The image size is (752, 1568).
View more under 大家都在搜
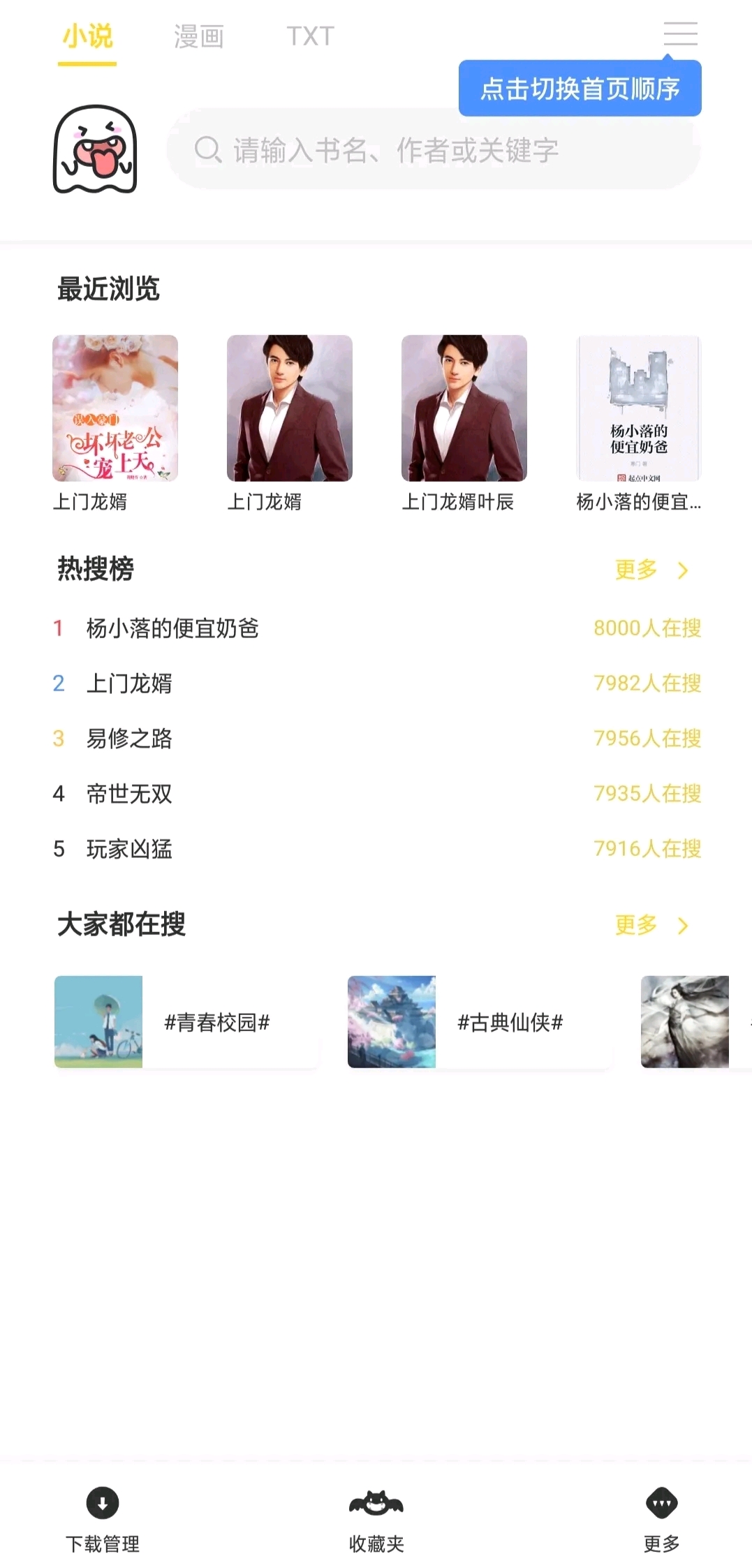pos(650,925)
